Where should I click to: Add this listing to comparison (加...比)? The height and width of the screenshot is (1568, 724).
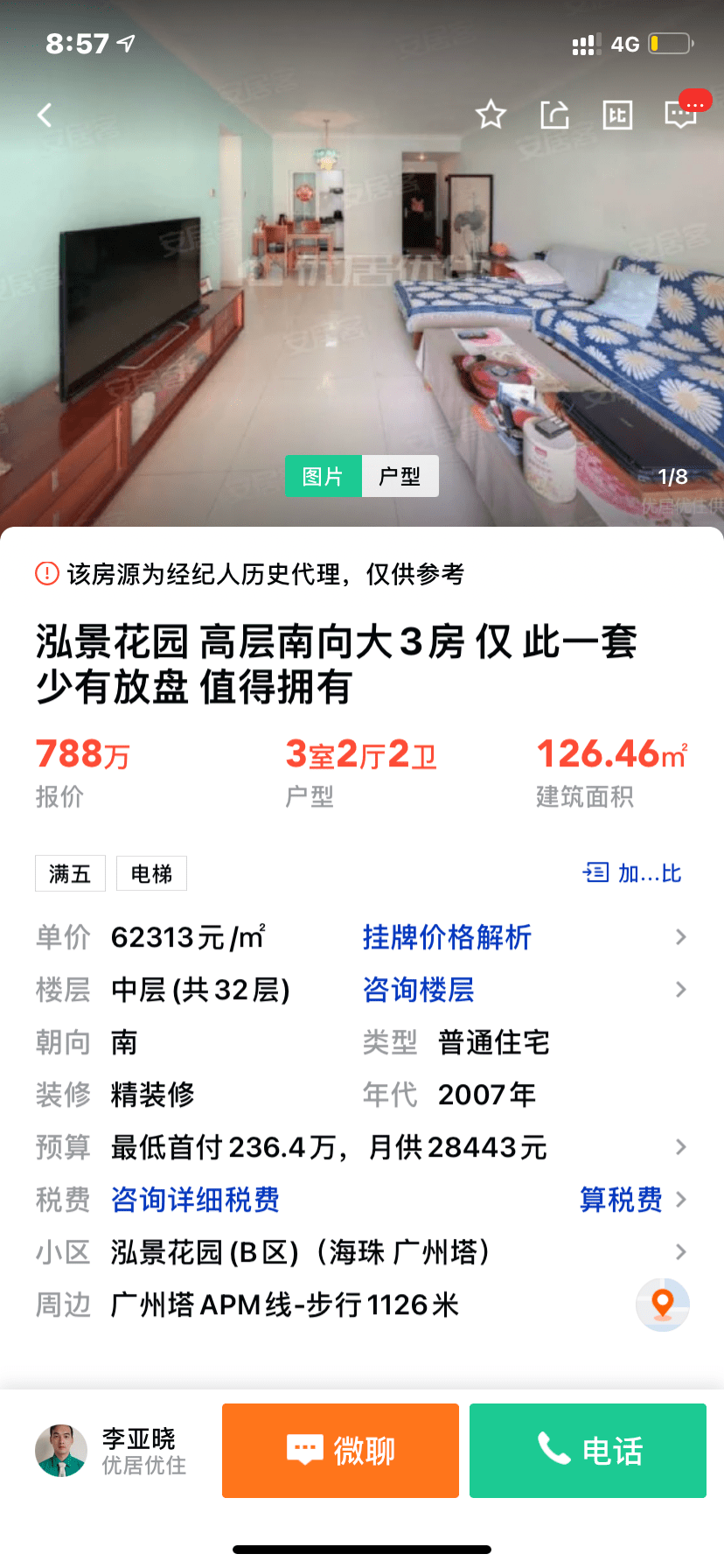click(632, 872)
